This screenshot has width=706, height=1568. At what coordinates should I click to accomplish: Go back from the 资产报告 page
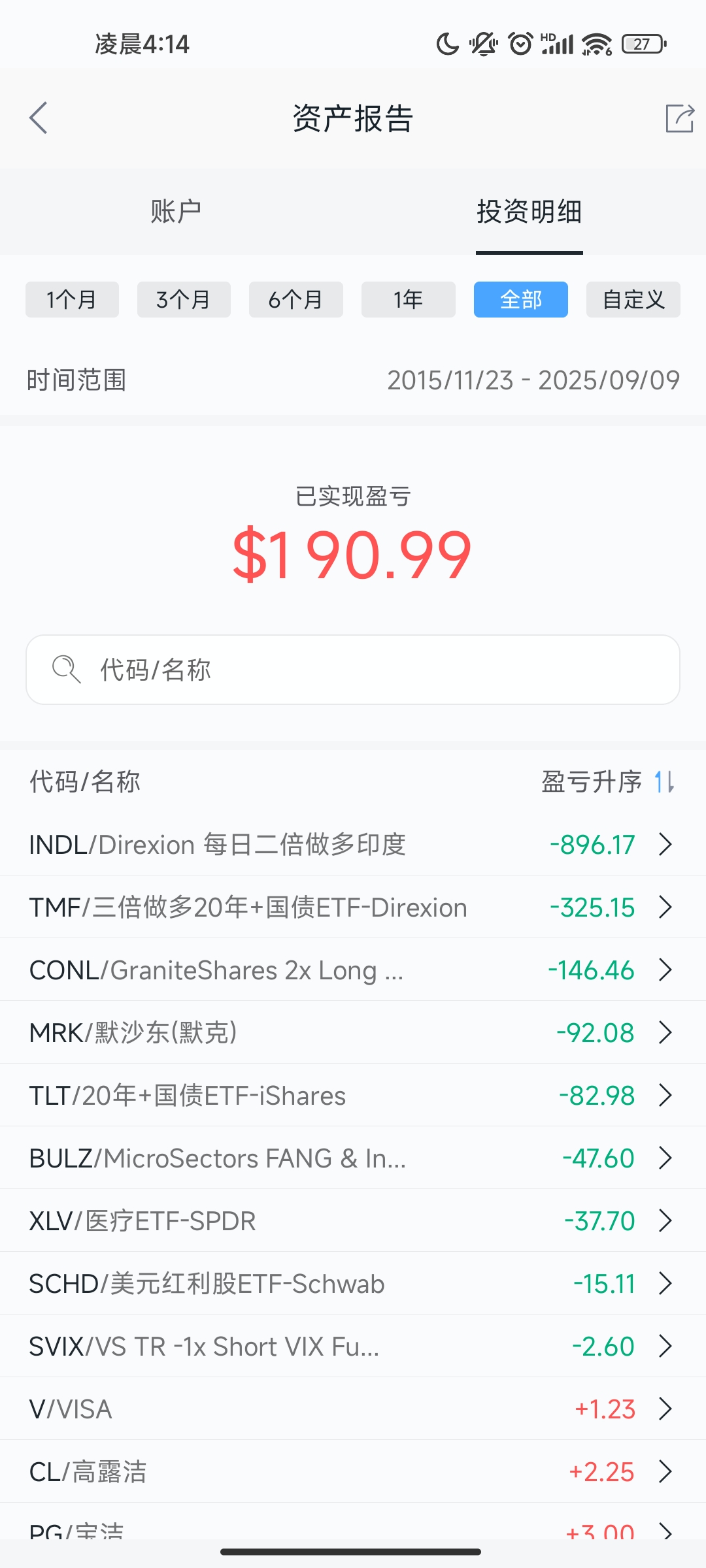[x=39, y=118]
